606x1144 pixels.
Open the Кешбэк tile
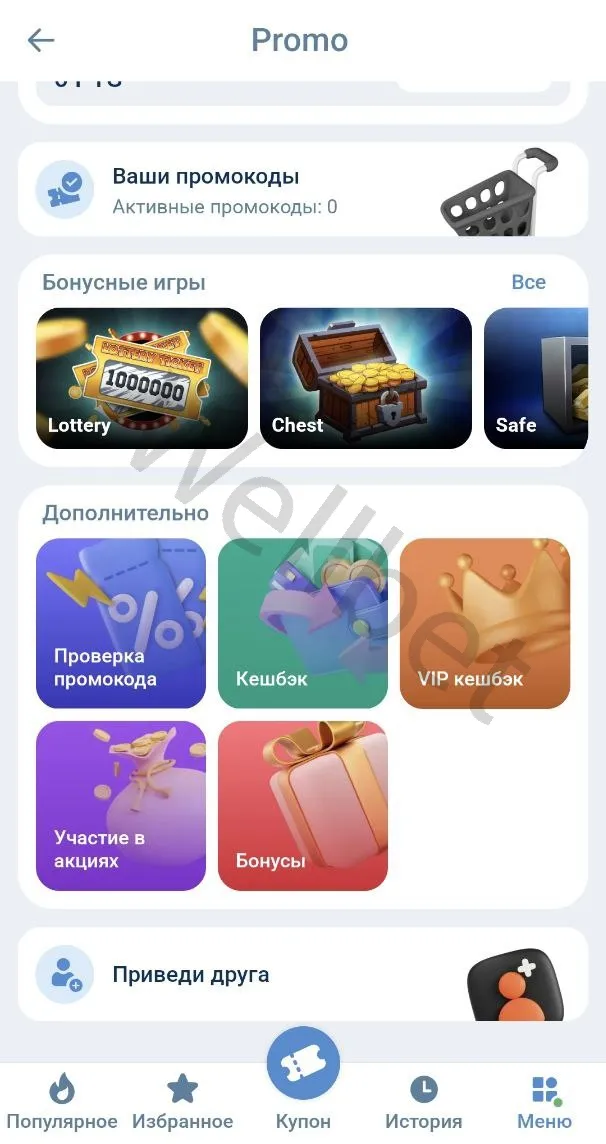[302, 623]
